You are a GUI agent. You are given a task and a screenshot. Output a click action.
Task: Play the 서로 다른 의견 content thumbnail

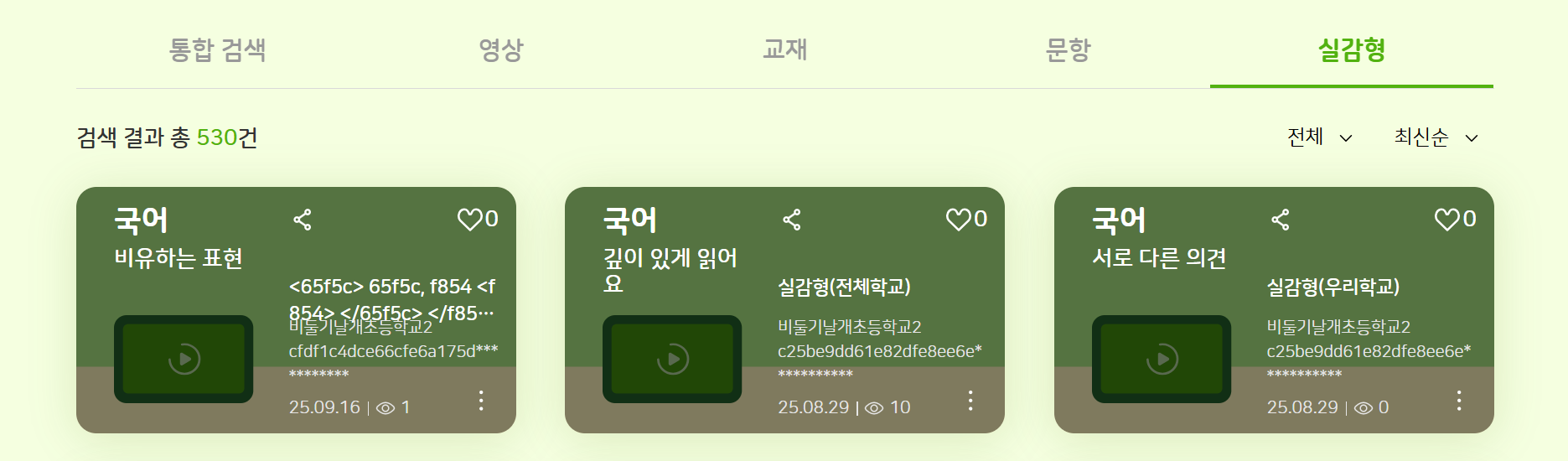pos(1162,359)
